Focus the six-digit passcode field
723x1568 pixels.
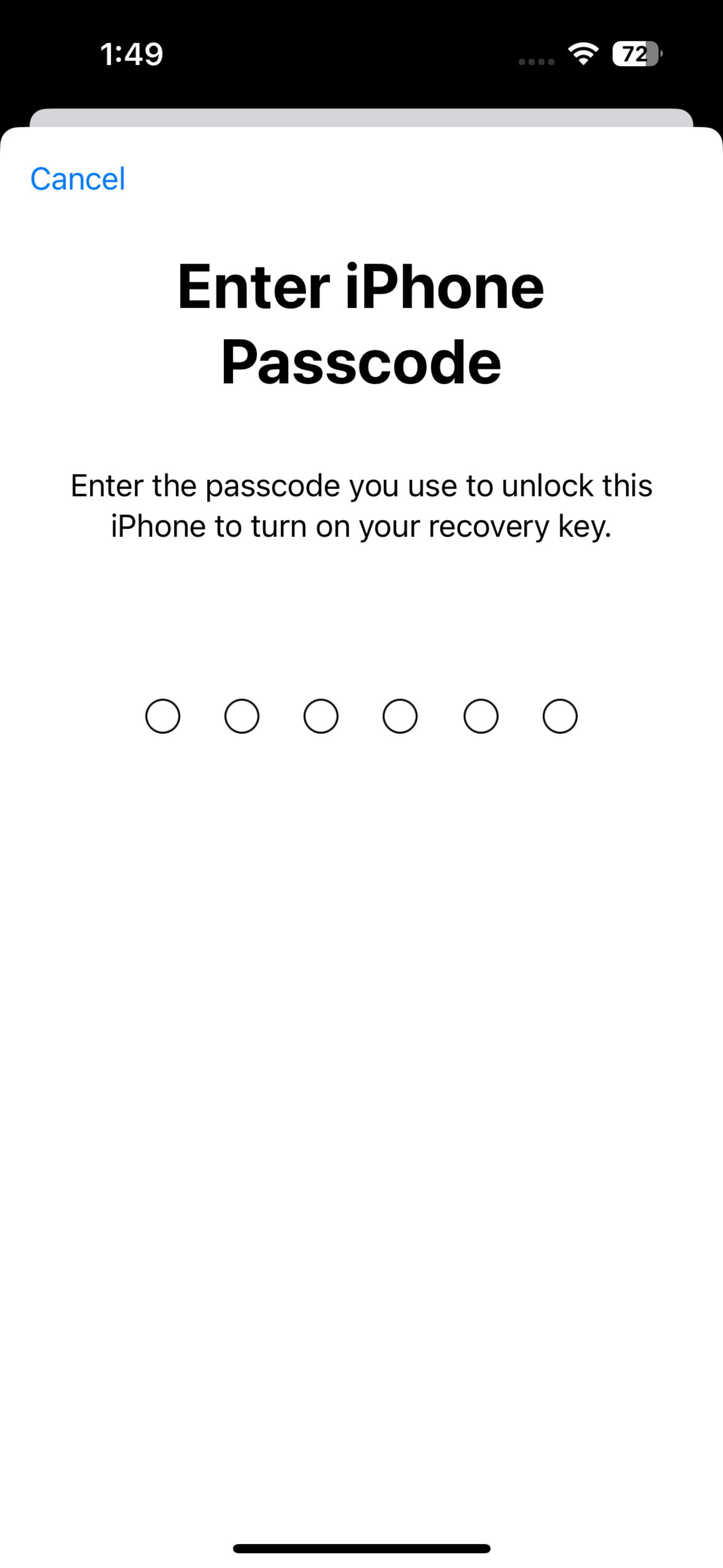361,716
